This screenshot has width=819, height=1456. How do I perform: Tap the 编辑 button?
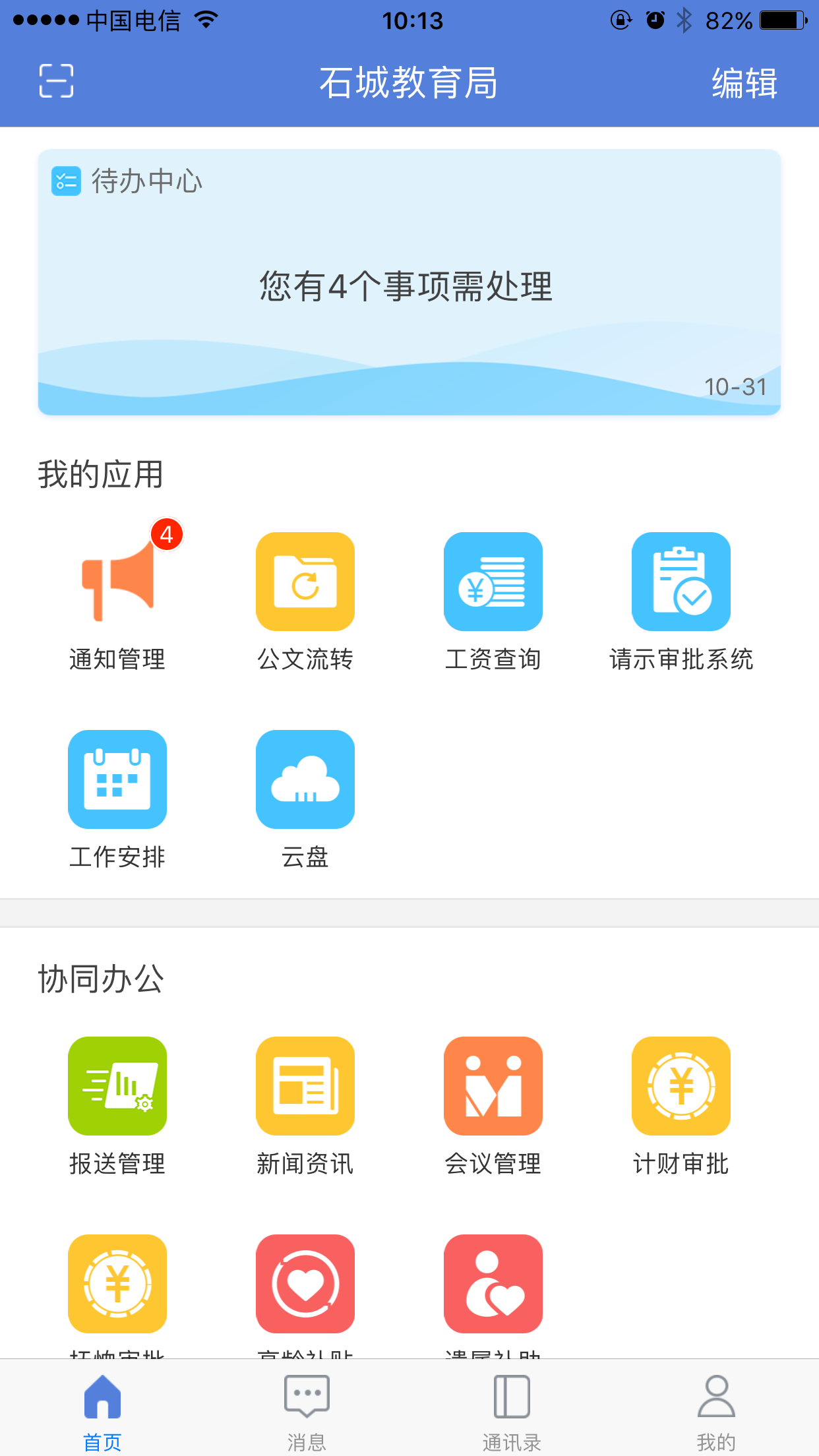pos(744,83)
